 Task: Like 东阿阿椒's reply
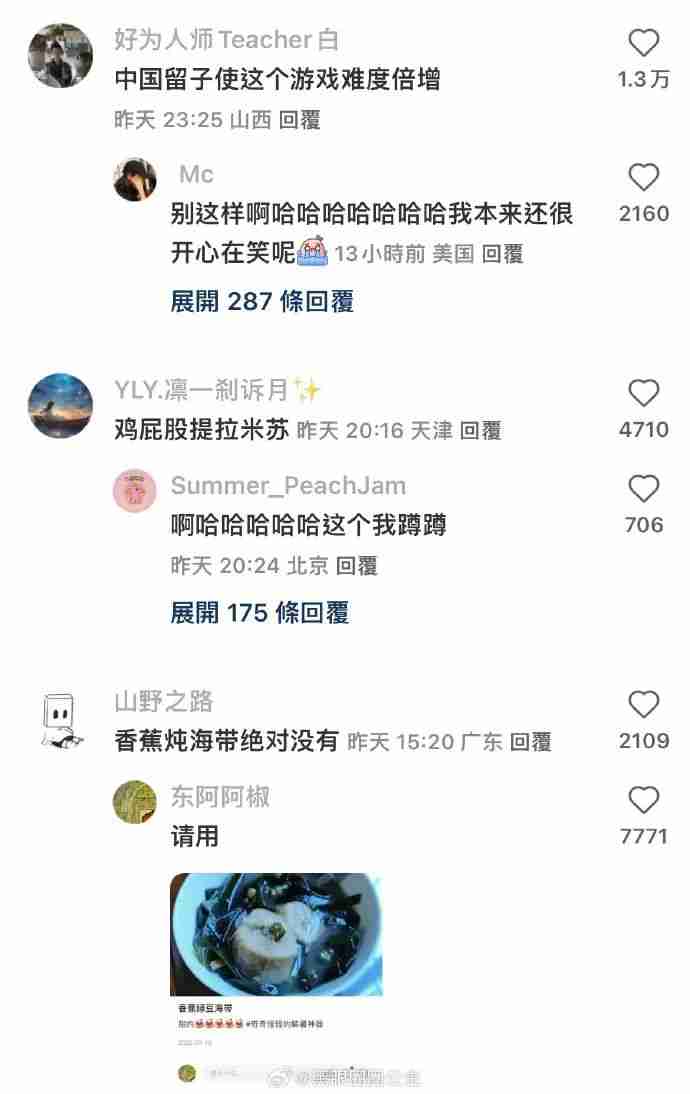[x=644, y=801]
